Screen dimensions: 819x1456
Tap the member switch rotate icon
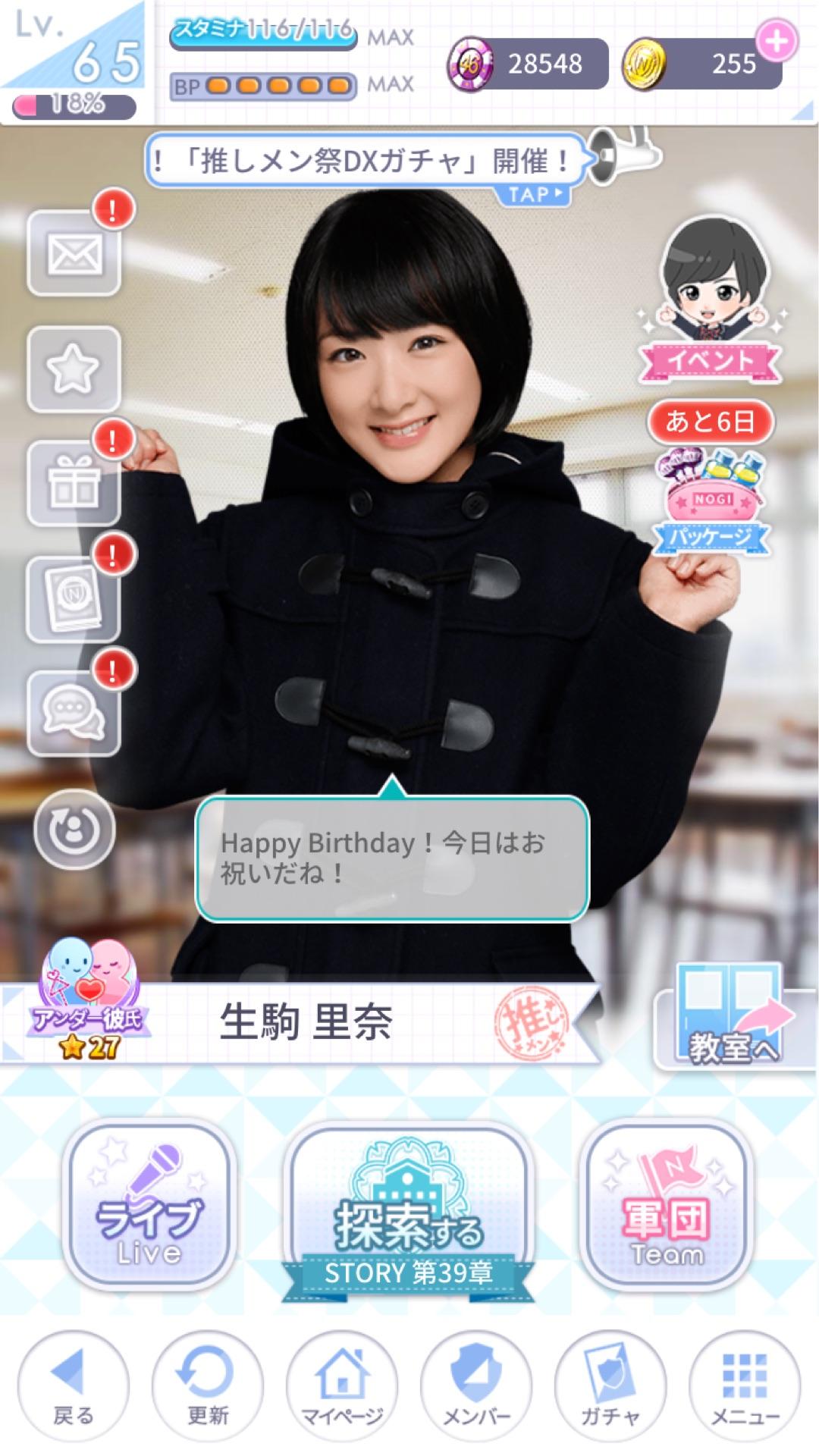pyautogui.click(x=74, y=829)
